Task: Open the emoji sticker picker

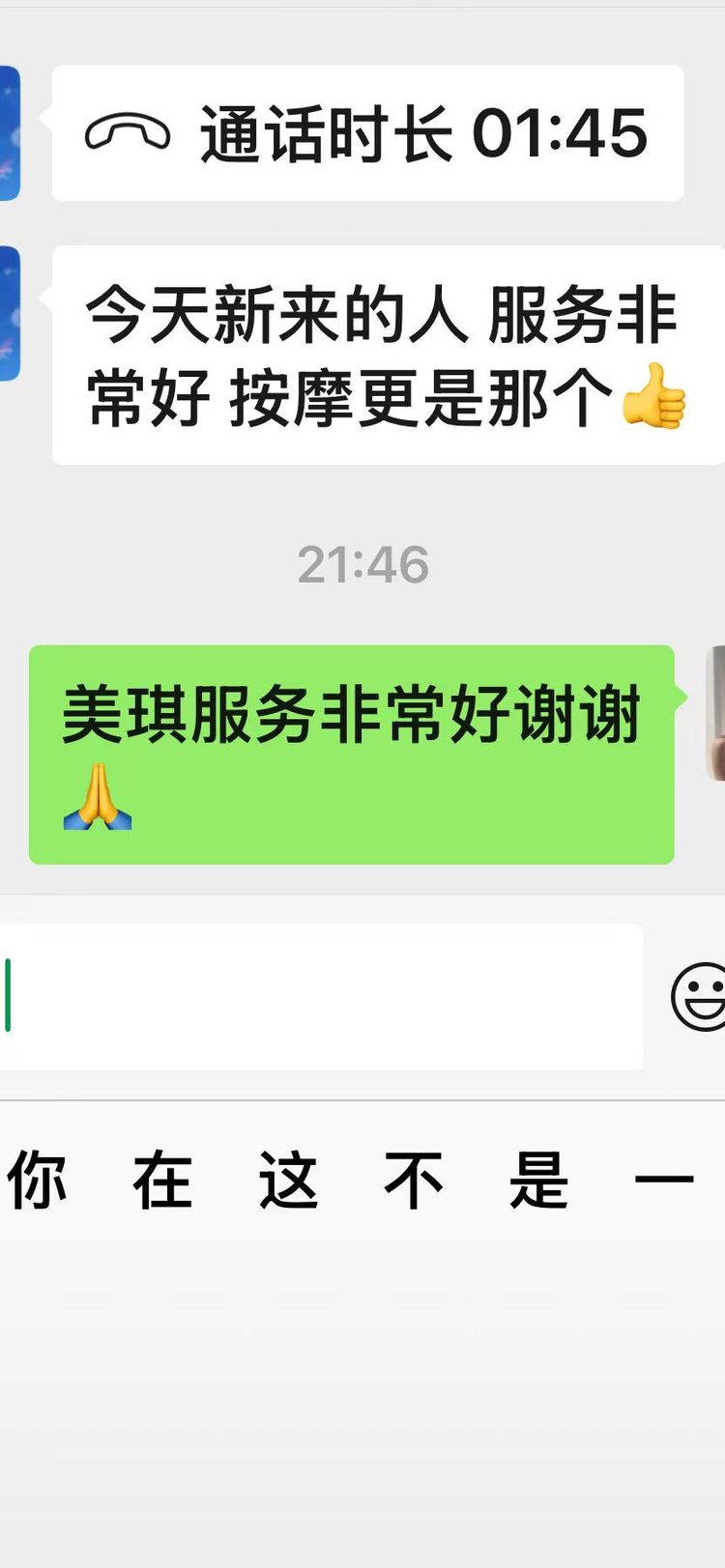Action: coord(698,996)
